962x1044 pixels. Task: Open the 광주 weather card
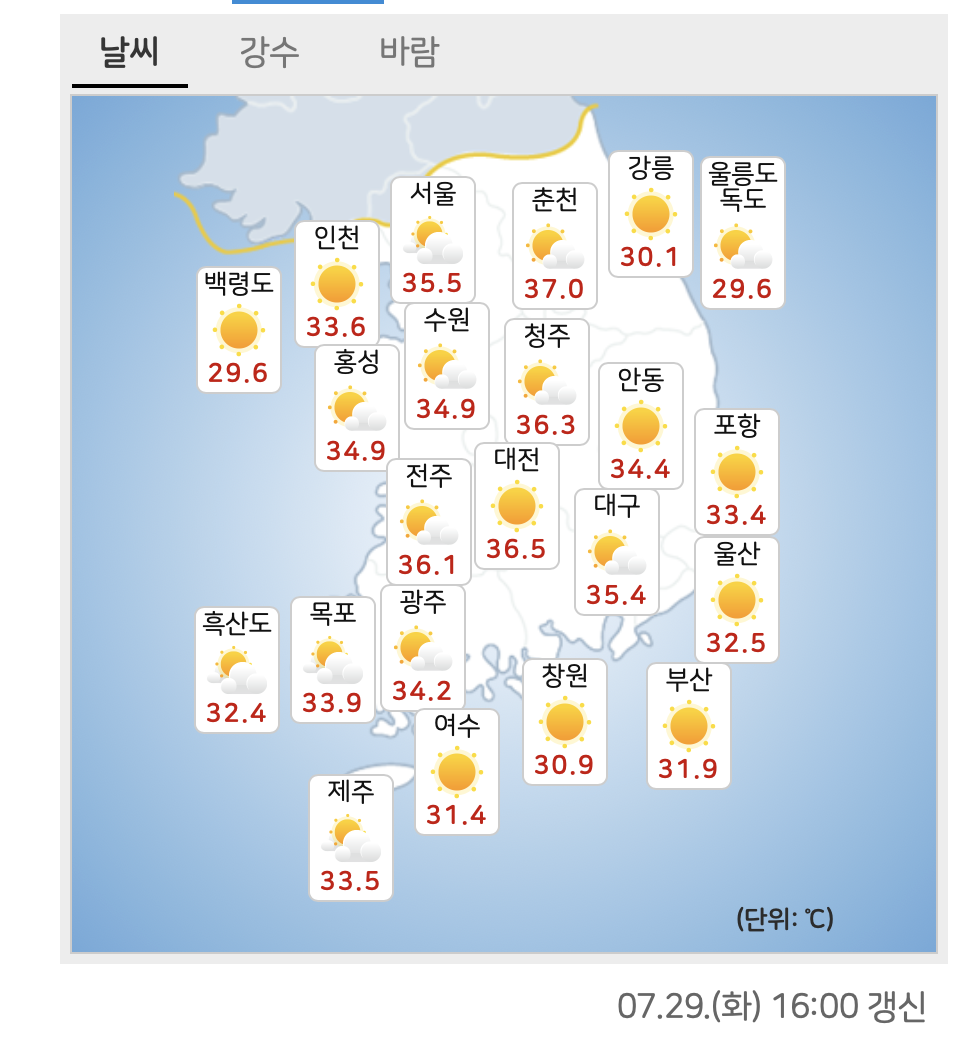[423, 649]
